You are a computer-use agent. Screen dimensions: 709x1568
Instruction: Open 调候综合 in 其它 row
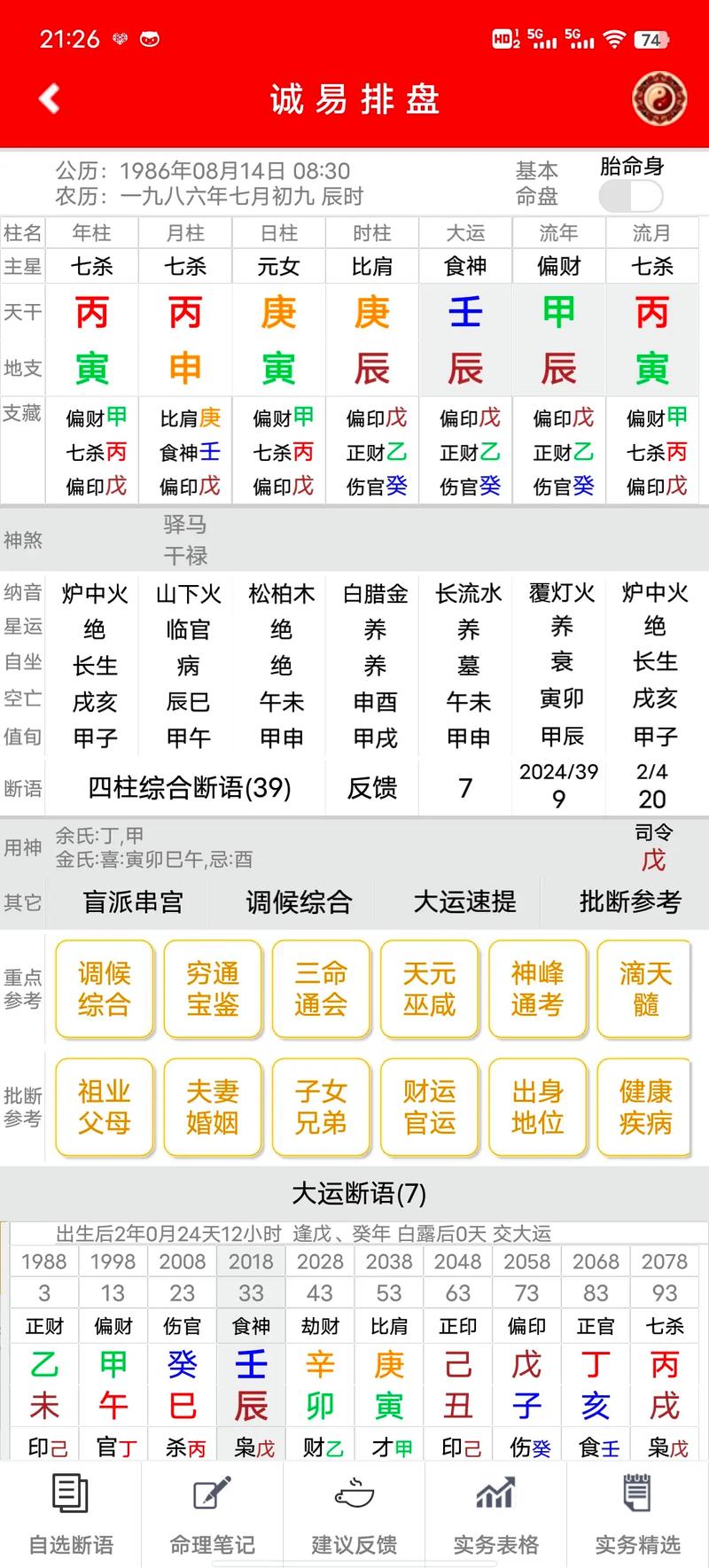(x=300, y=901)
